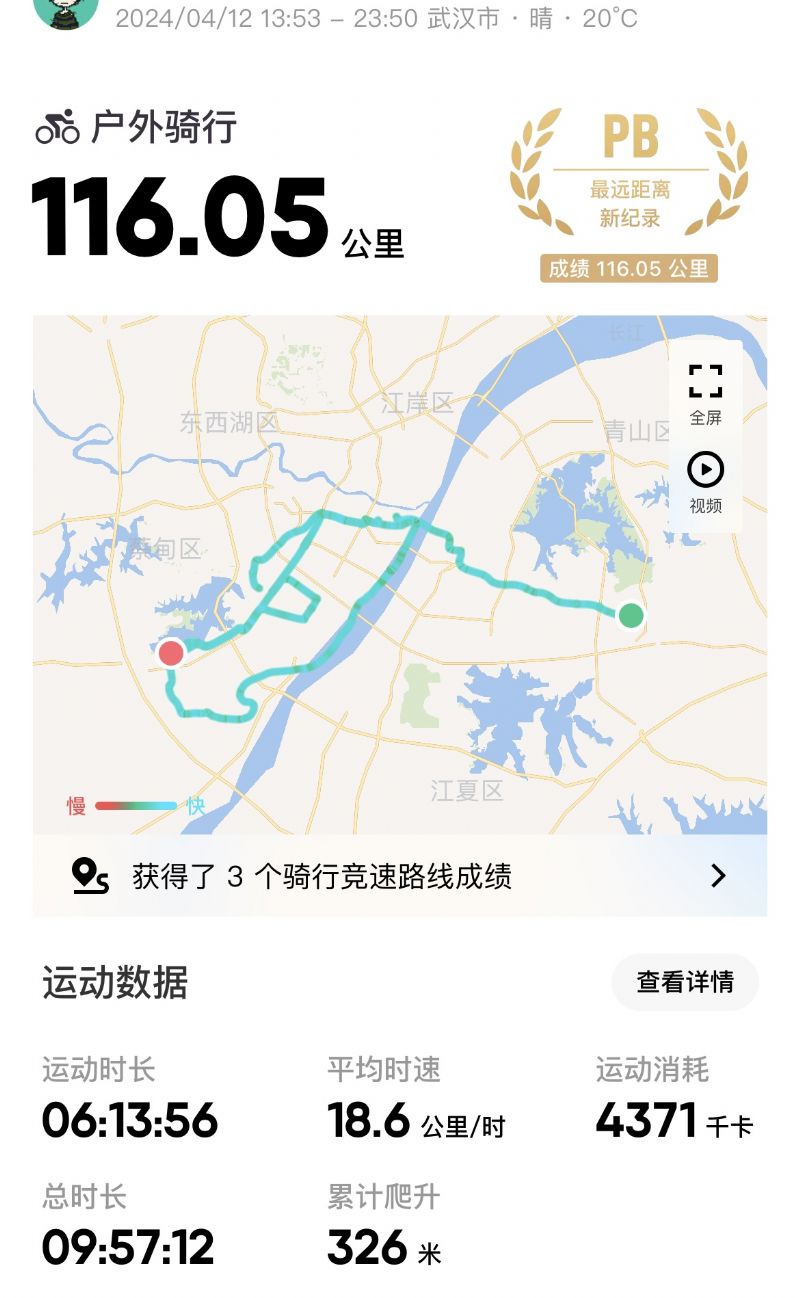Play the route video (视频)
The image size is (800, 1298).
(x=705, y=481)
